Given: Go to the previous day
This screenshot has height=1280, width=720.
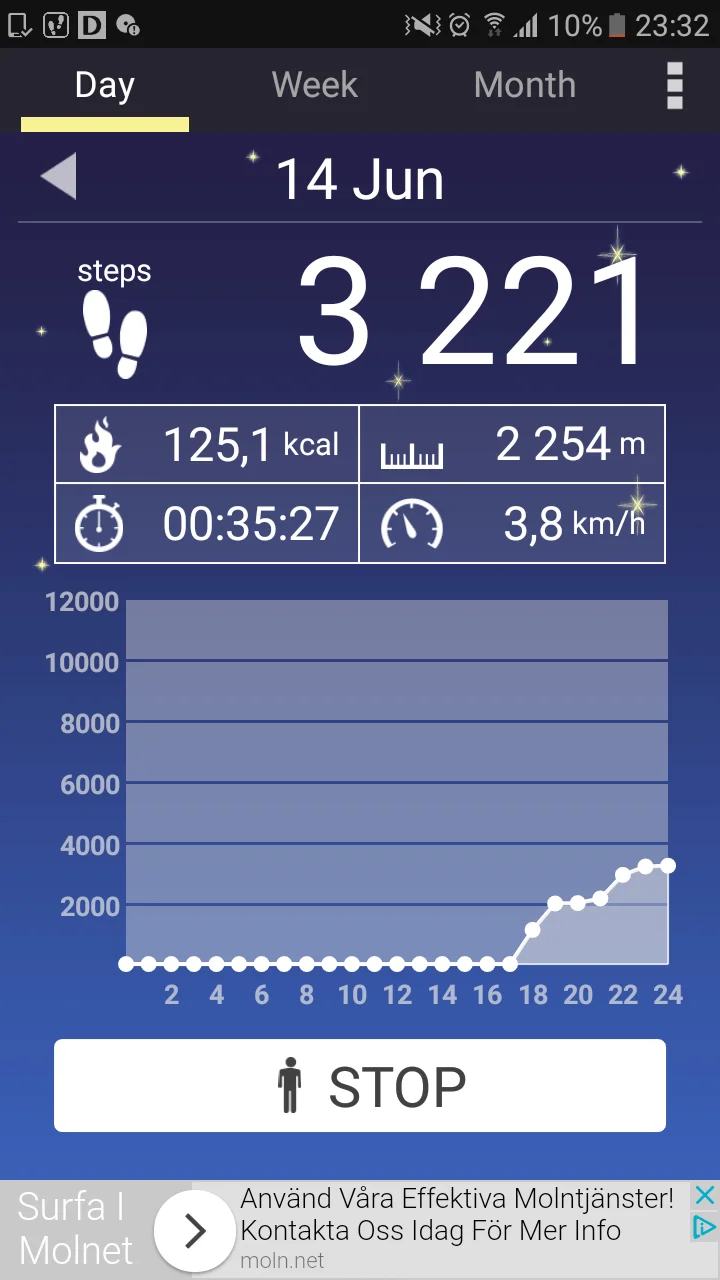Looking at the screenshot, I should coord(59,178).
